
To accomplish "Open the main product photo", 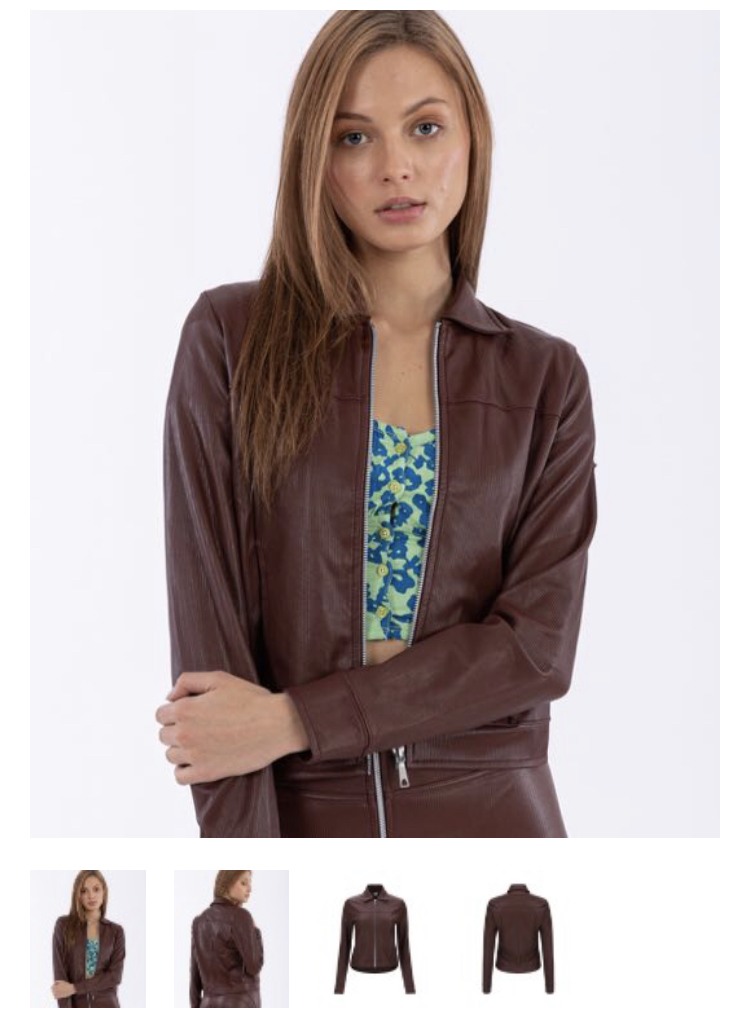I will 374,424.
